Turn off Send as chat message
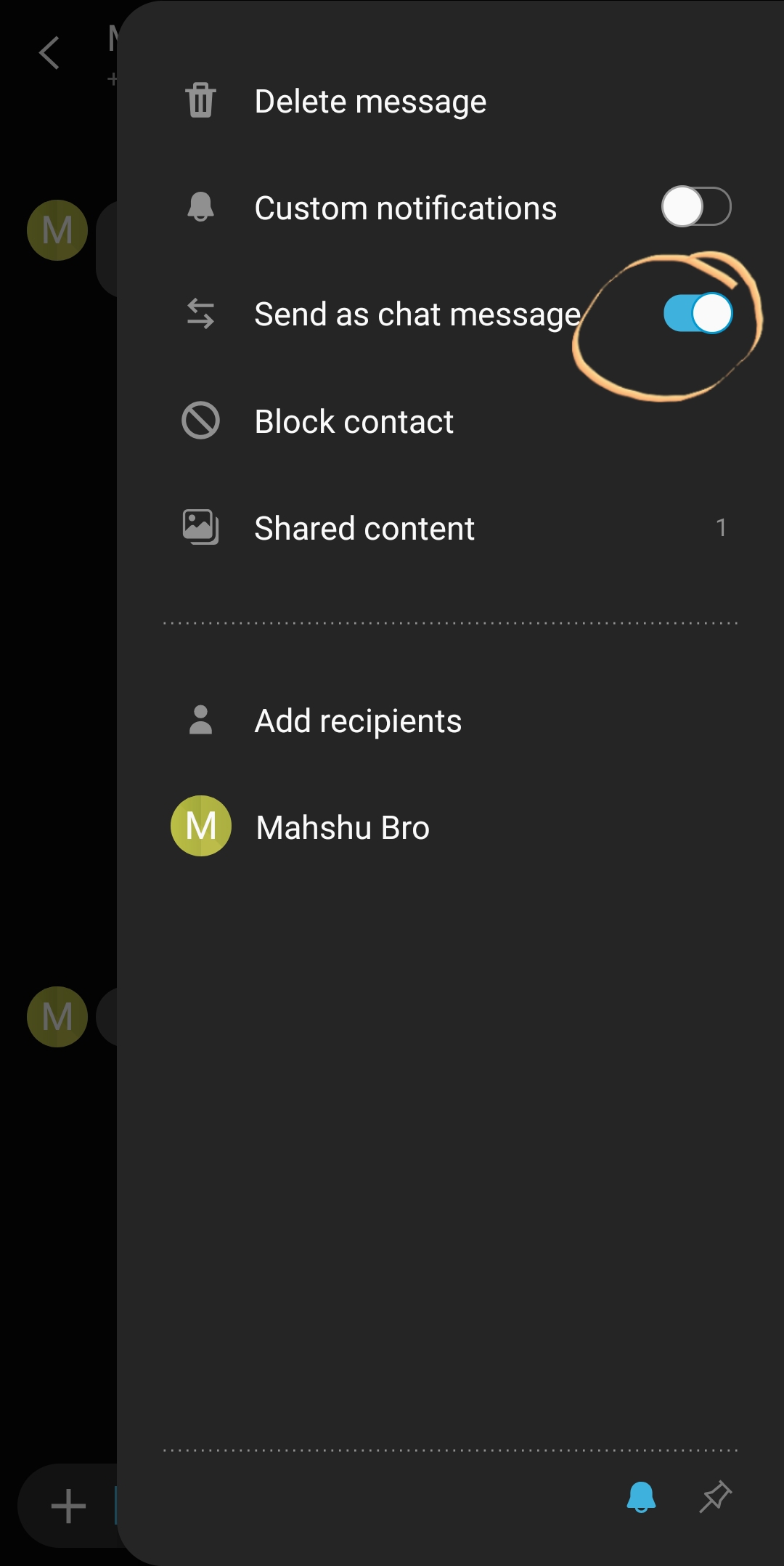Screen dimensions: 784x1566 pyautogui.click(x=698, y=313)
